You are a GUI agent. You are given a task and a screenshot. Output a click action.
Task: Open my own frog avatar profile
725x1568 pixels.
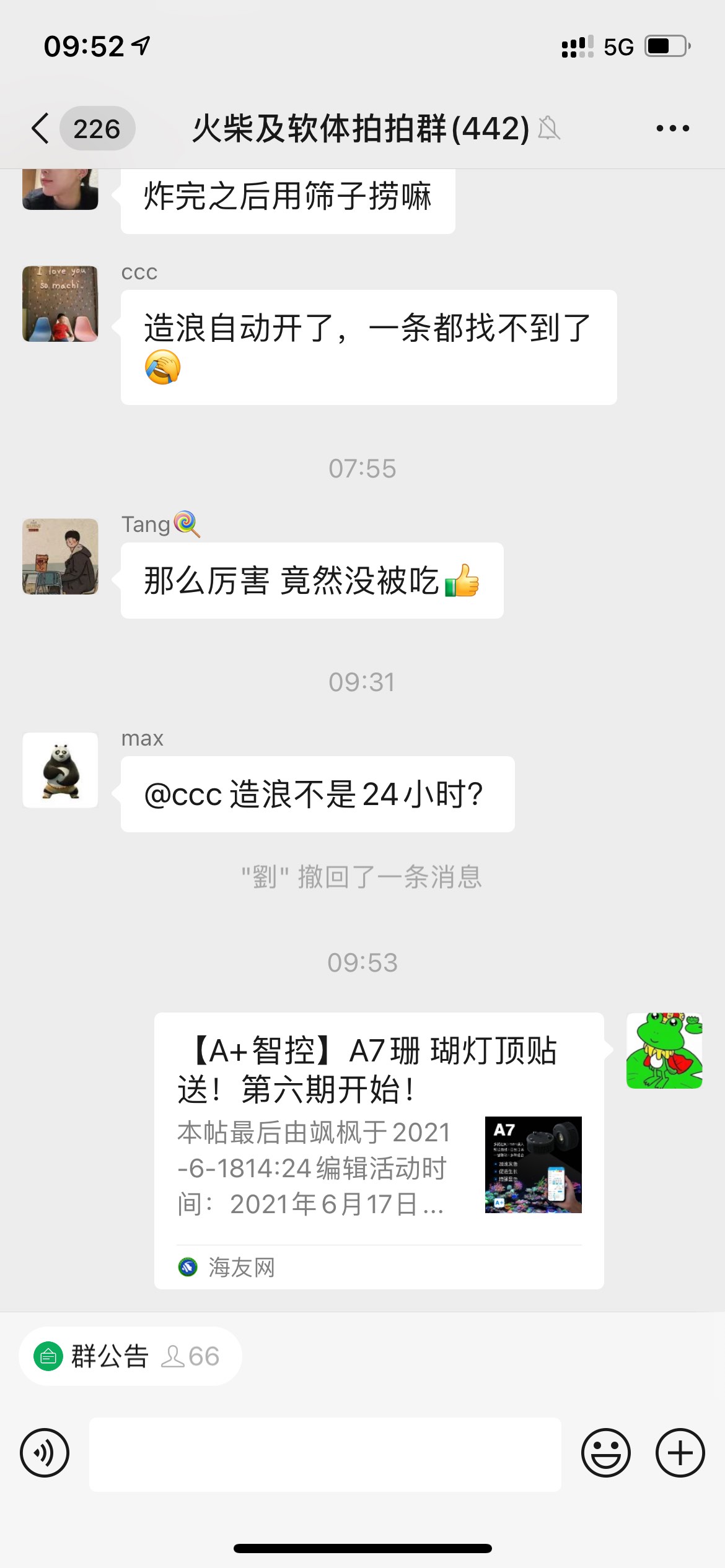click(664, 1051)
